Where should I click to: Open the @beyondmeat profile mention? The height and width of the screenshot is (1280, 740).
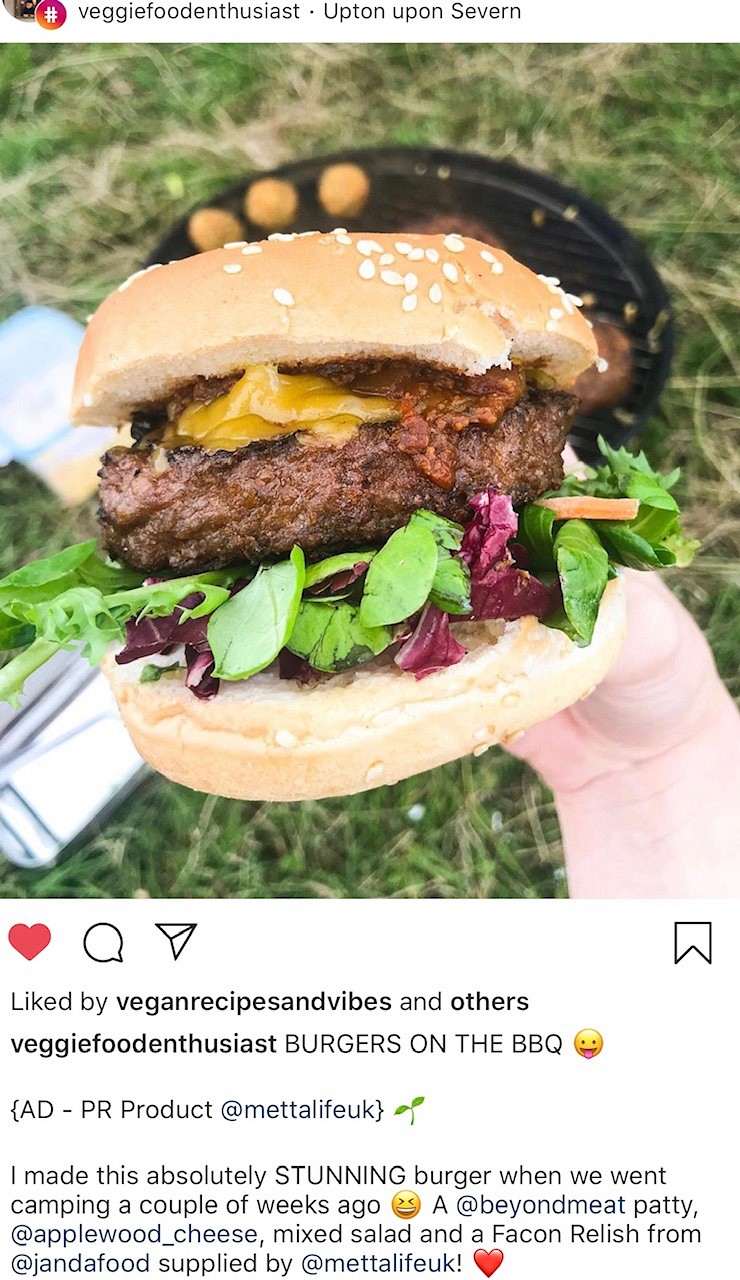pos(541,1205)
